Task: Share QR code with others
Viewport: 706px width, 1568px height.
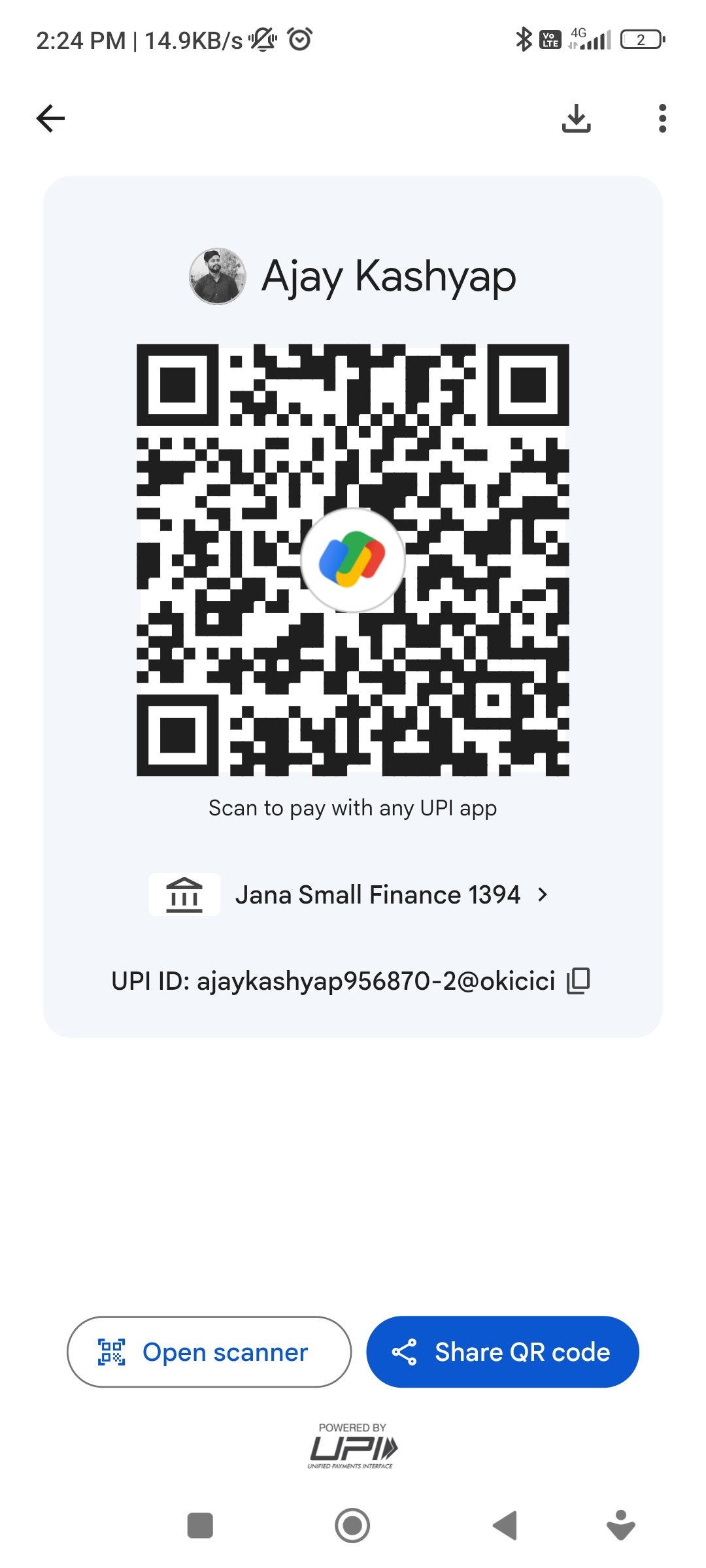Action: coord(502,1352)
